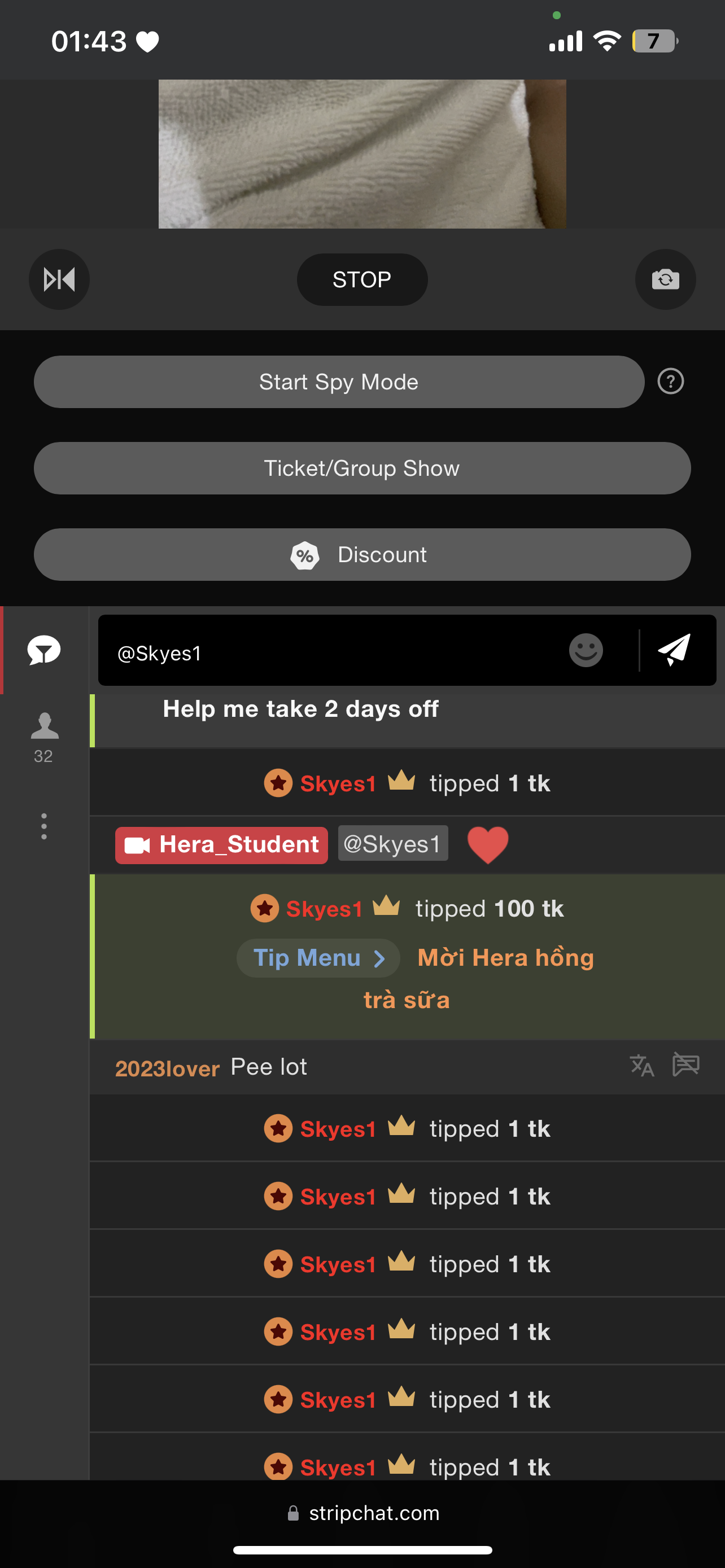This screenshot has height=1568, width=725.
Task: Tap the STOP broadcast button
Action: pyautogui.click(x=361, y=279)
